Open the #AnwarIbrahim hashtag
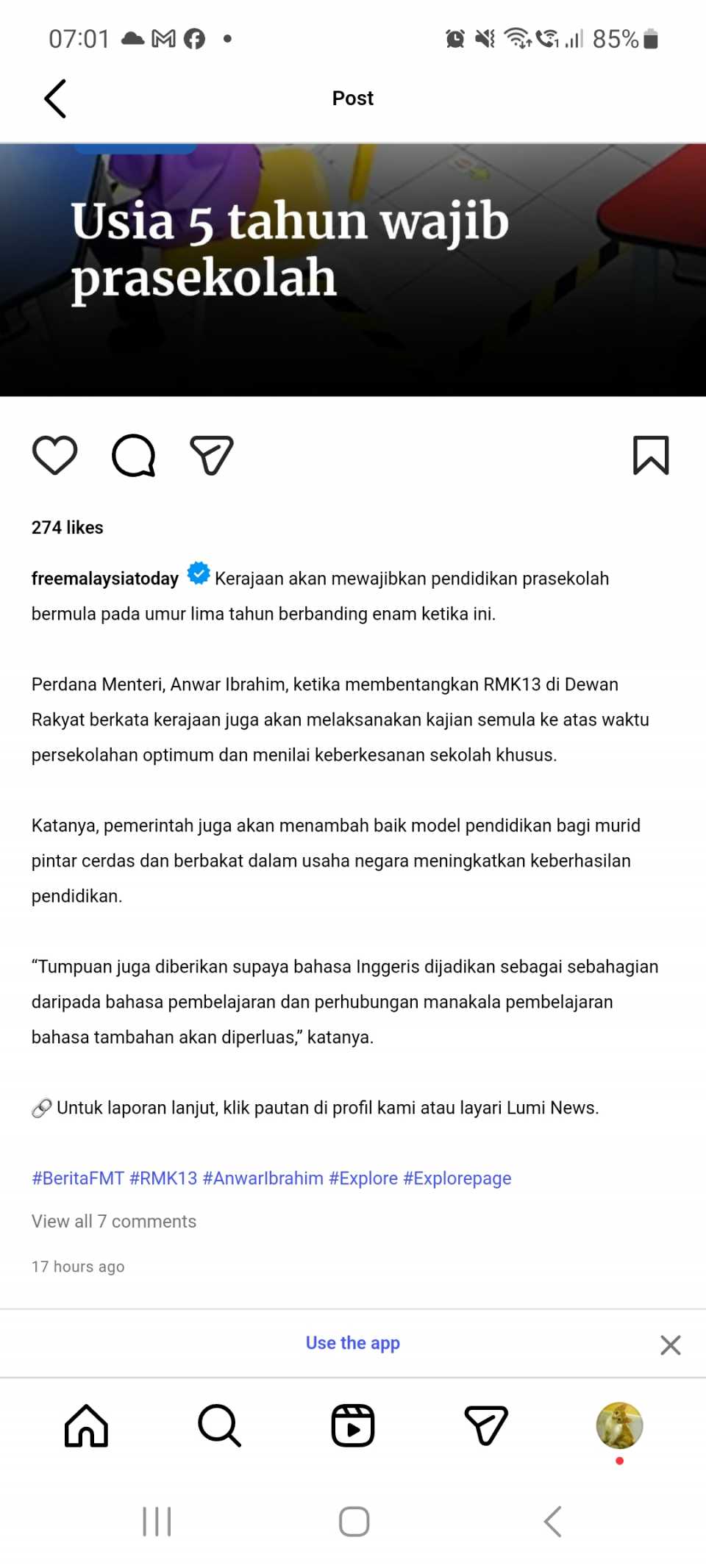This screenshot has width=706, height=1568. tap(263, 1178)
